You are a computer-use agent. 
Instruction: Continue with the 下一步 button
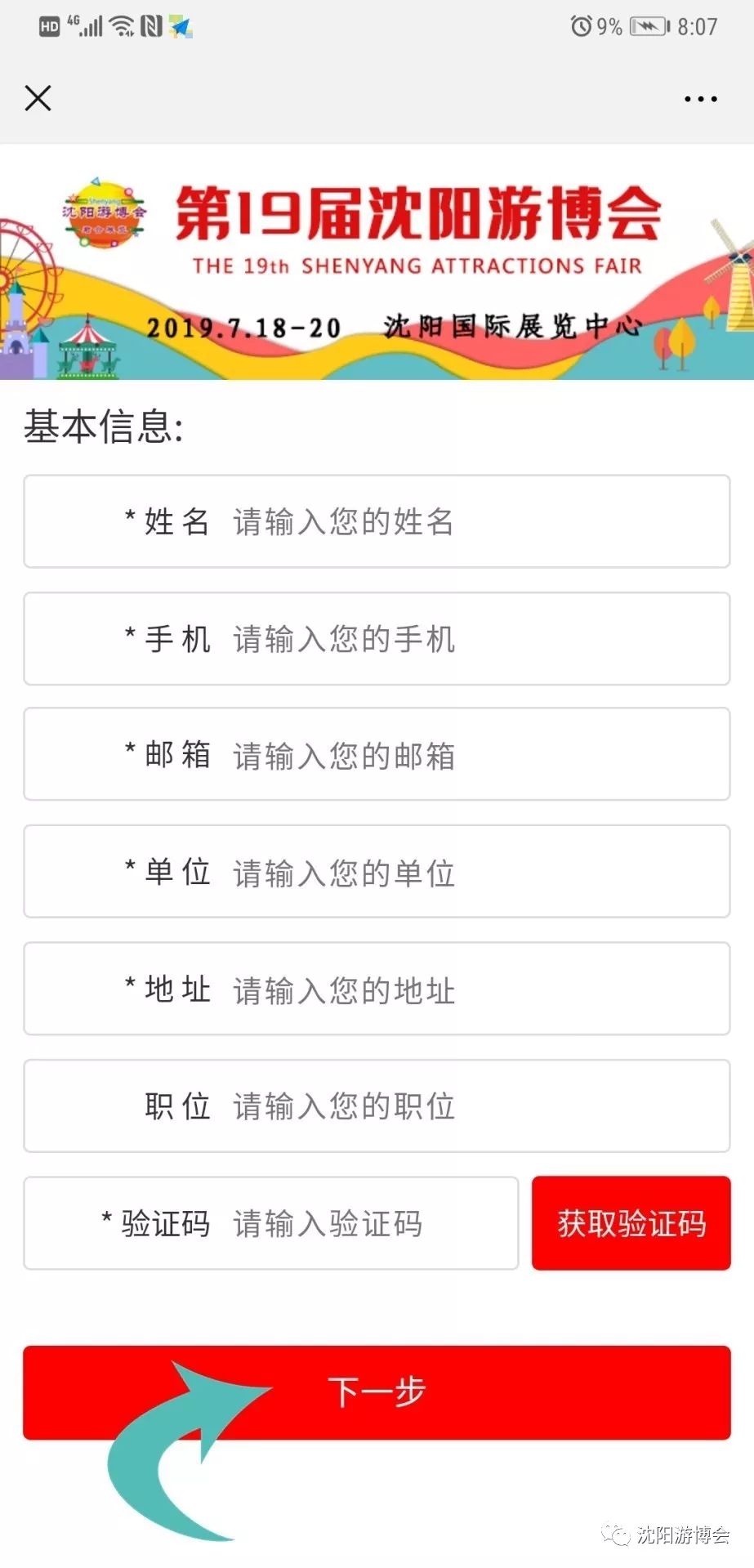377,1393
